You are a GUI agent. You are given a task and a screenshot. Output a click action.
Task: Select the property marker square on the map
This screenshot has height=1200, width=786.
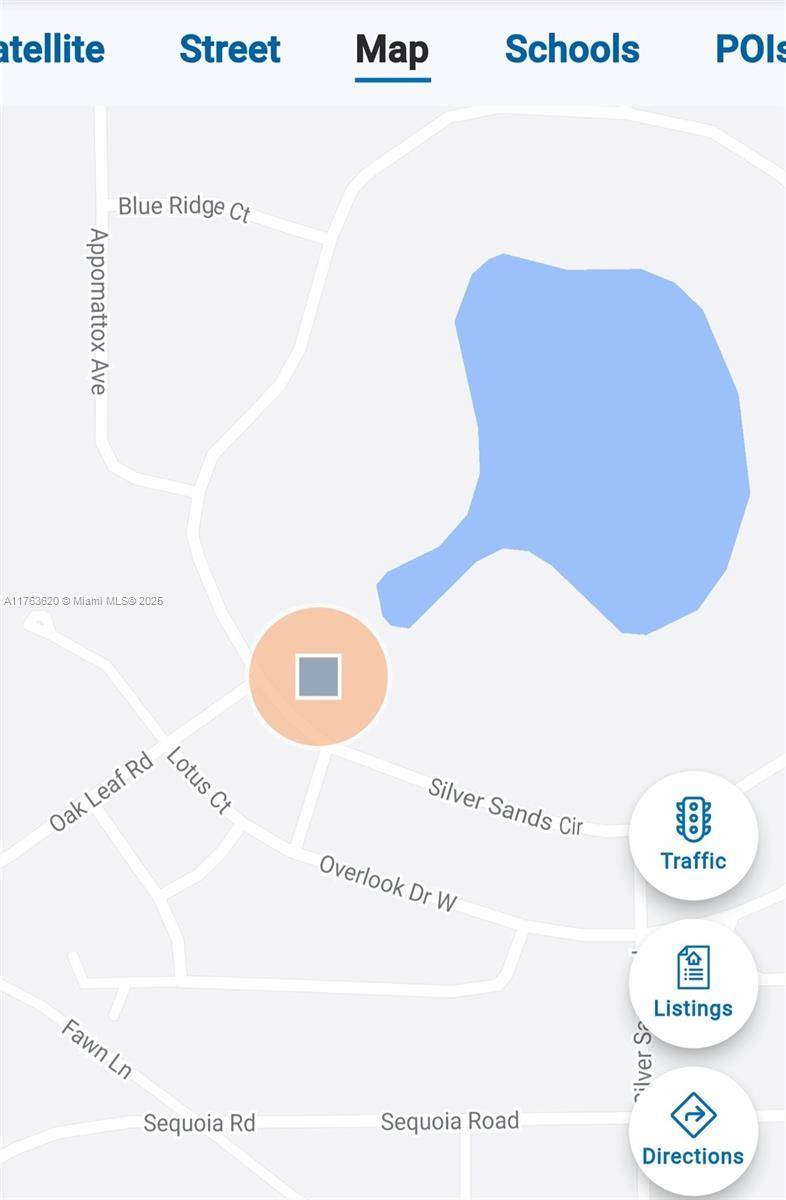pyautogui.click(x=316, y=676)
